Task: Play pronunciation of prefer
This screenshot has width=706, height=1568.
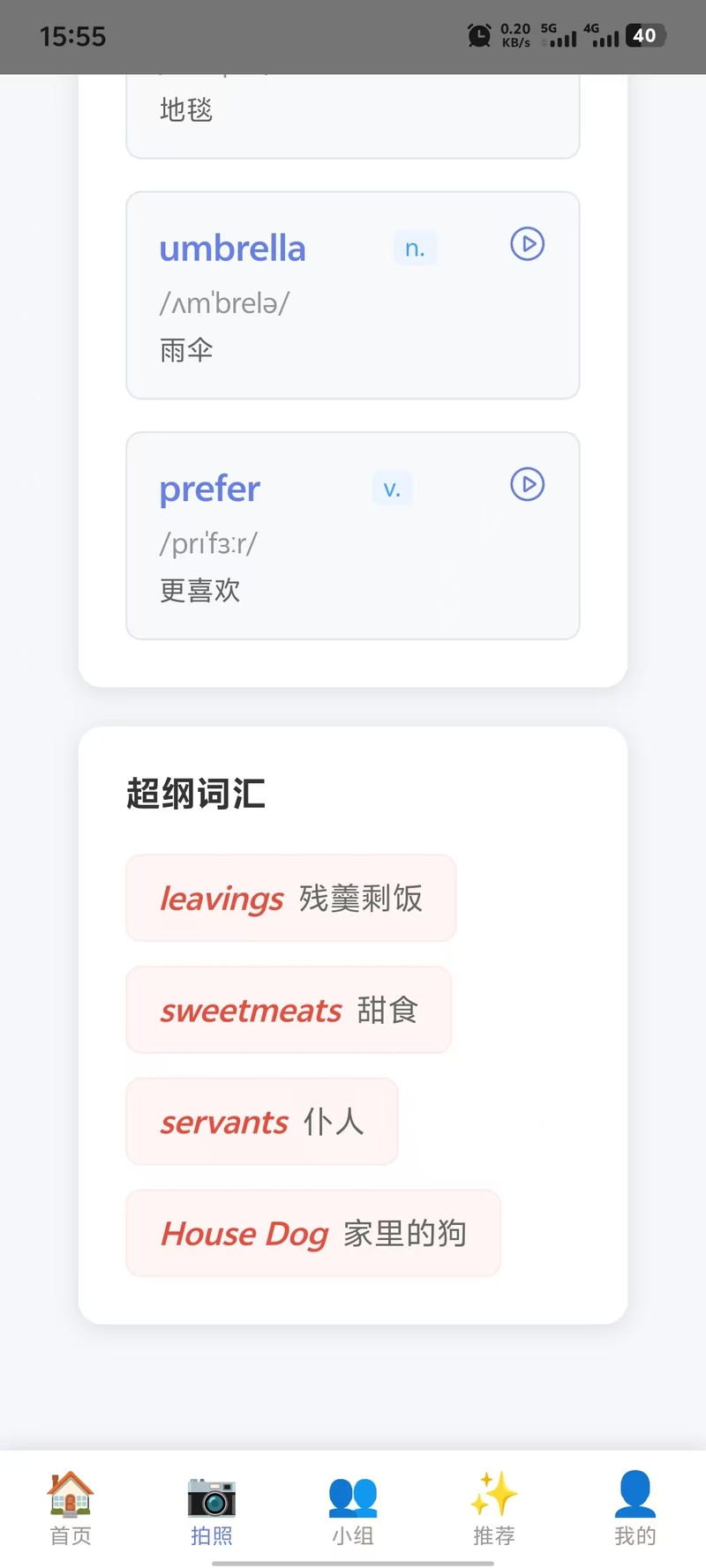Action: (528, 484)
